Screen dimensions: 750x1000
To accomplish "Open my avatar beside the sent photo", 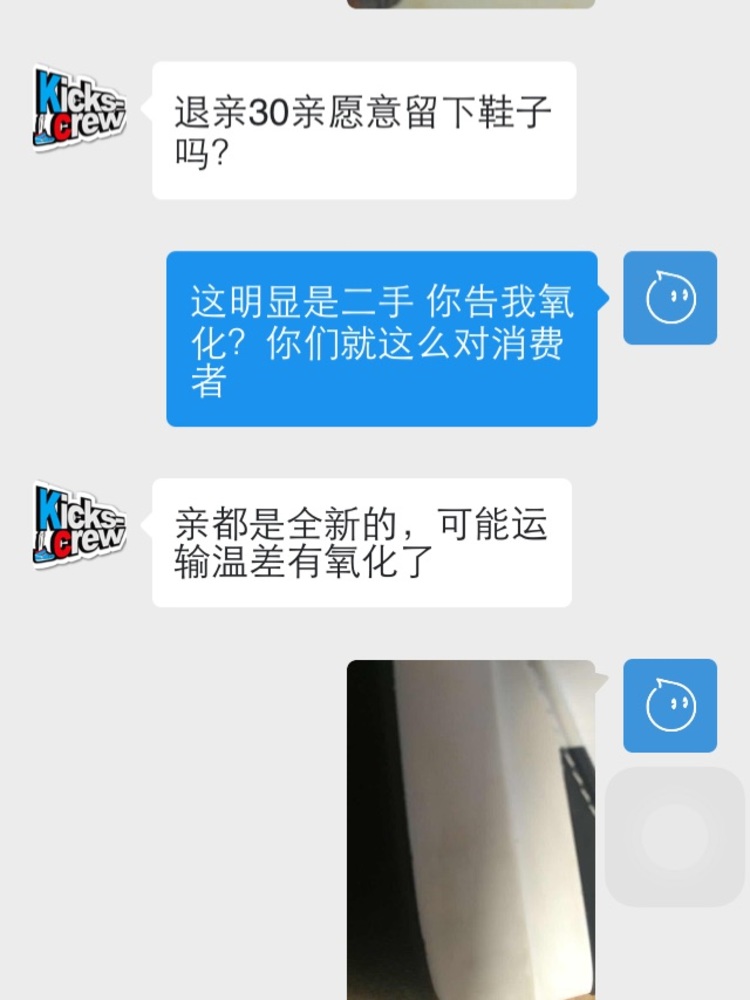I will click(x=670, y=706).
